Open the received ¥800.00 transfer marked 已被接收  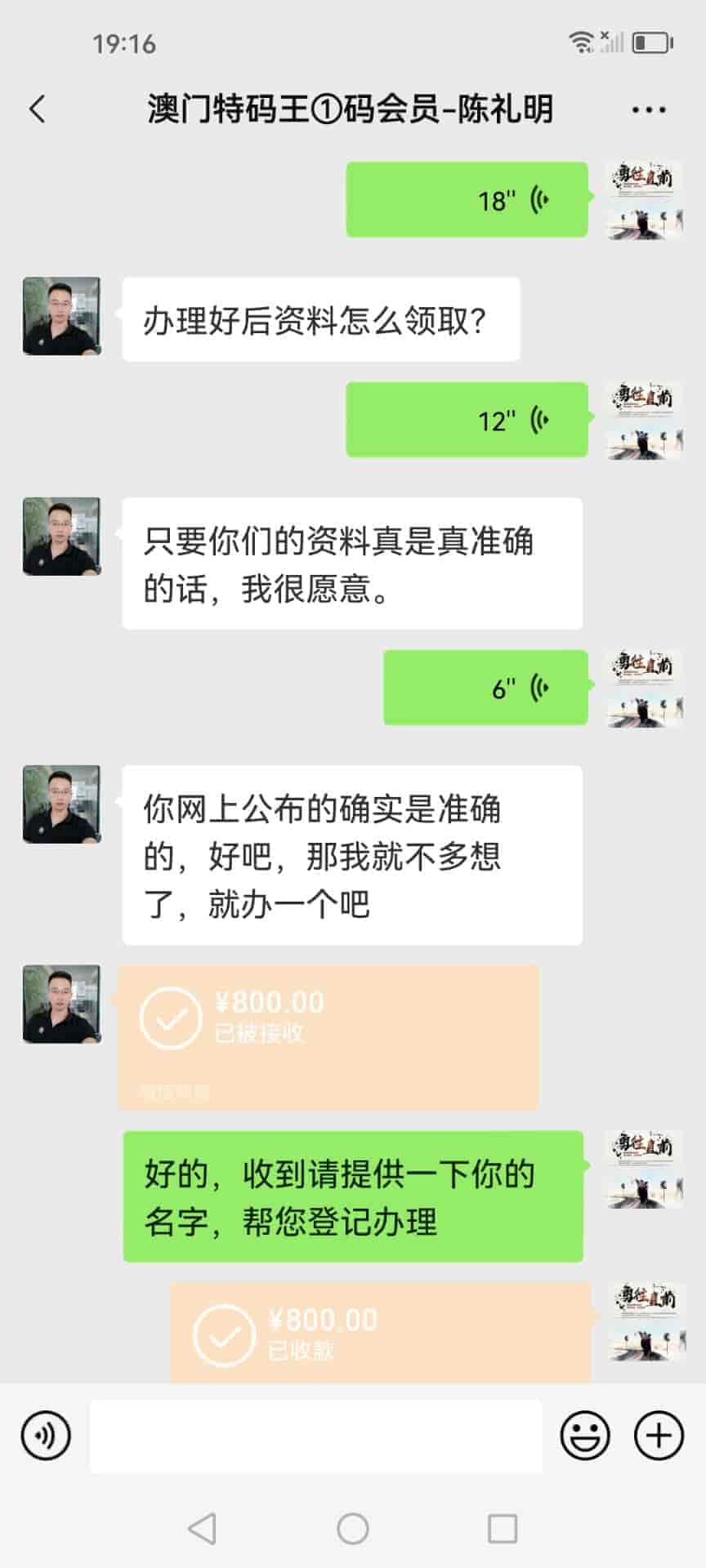coord(328,1036)
